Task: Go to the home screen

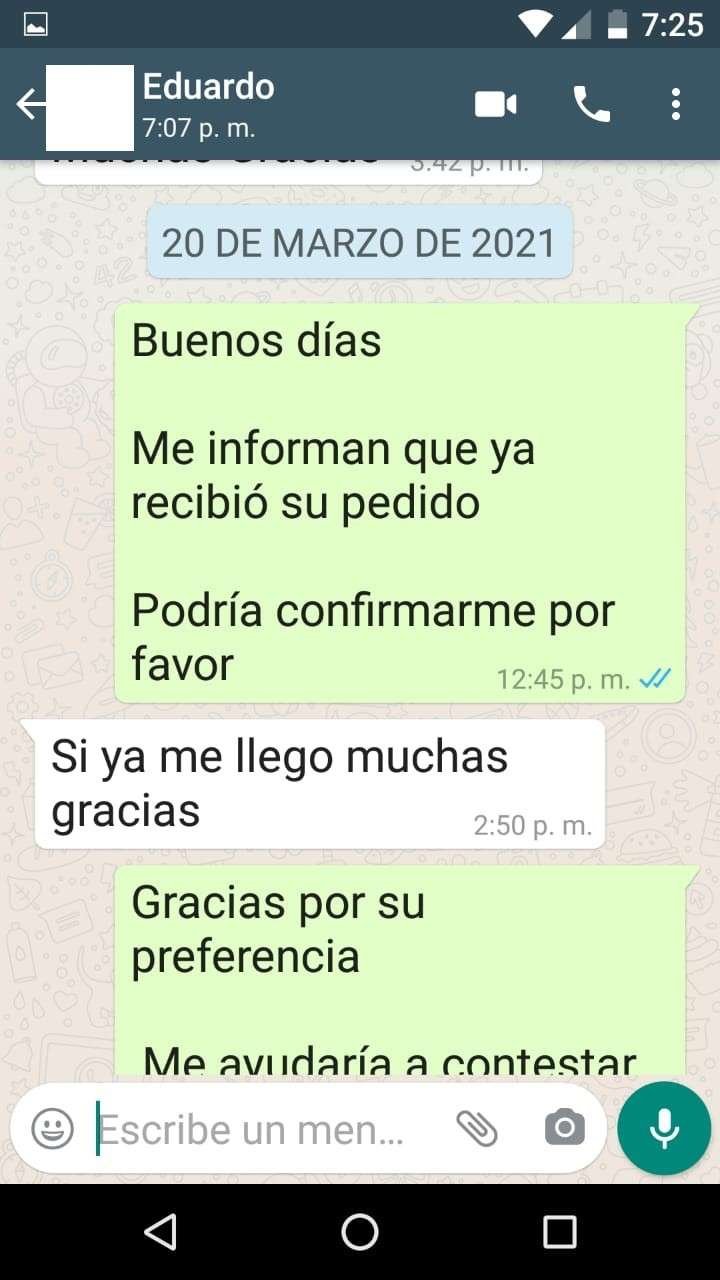Action: click(360, 1232)
